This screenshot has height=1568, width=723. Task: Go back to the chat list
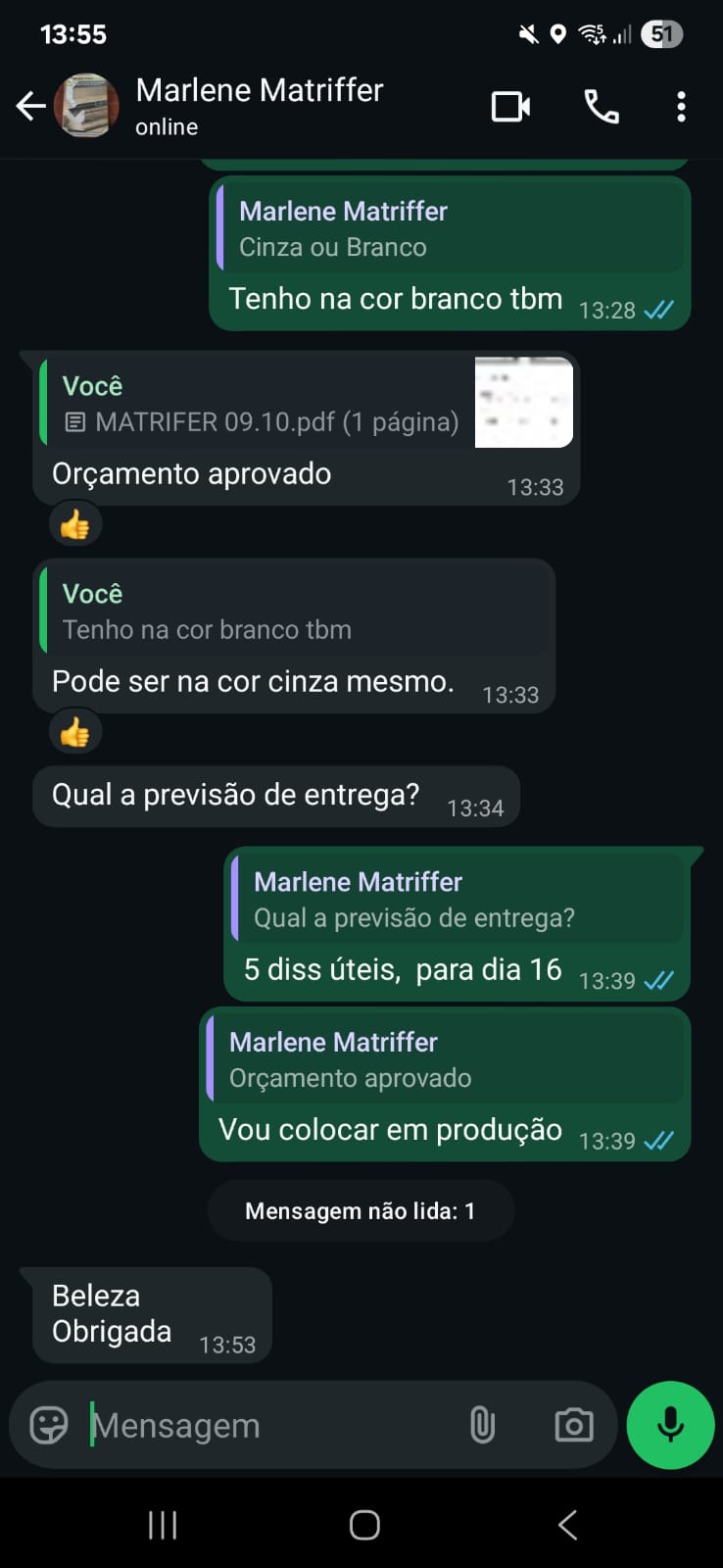point(31,106)
